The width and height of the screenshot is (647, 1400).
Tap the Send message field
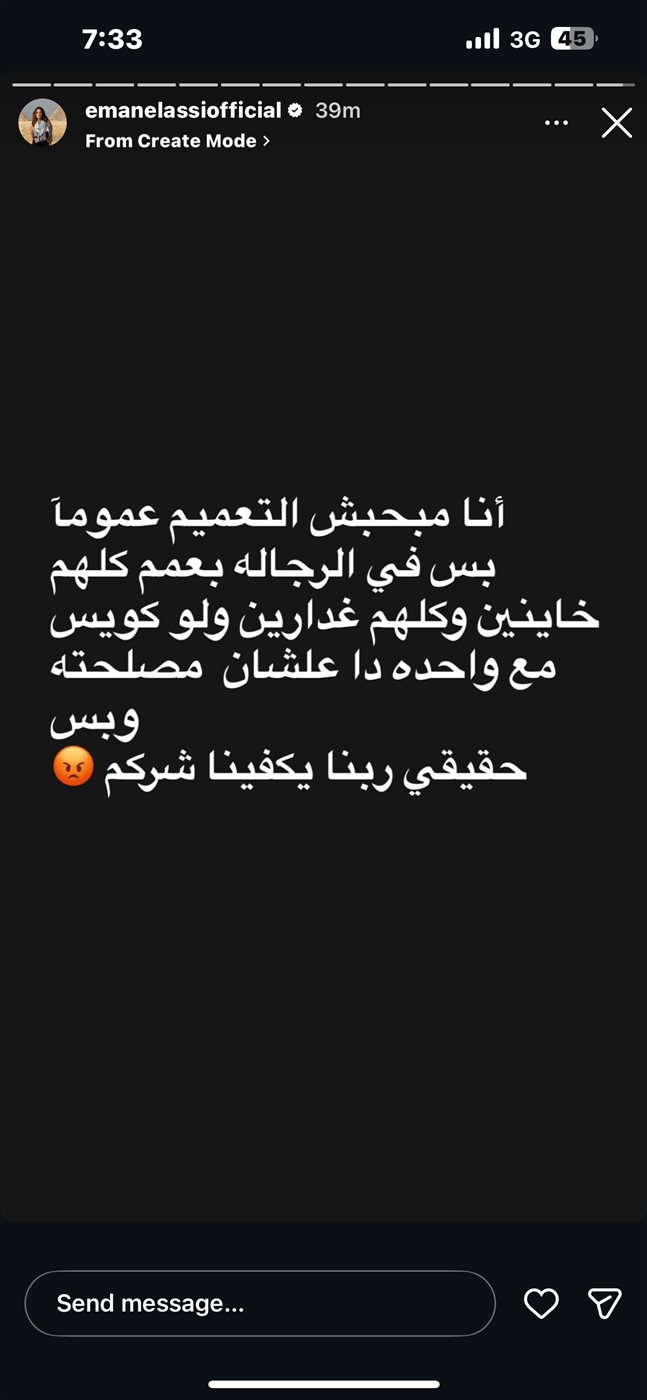(260, 1303)
